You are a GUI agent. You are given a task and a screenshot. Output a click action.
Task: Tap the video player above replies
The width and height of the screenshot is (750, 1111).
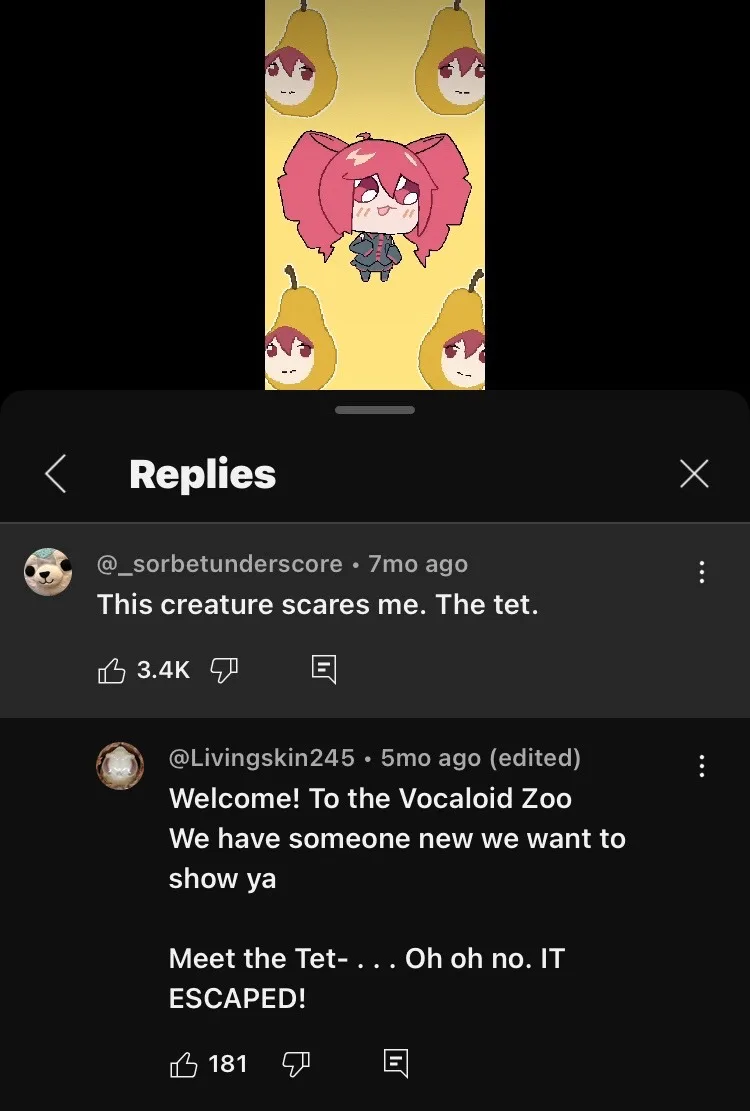pos(375,195)
